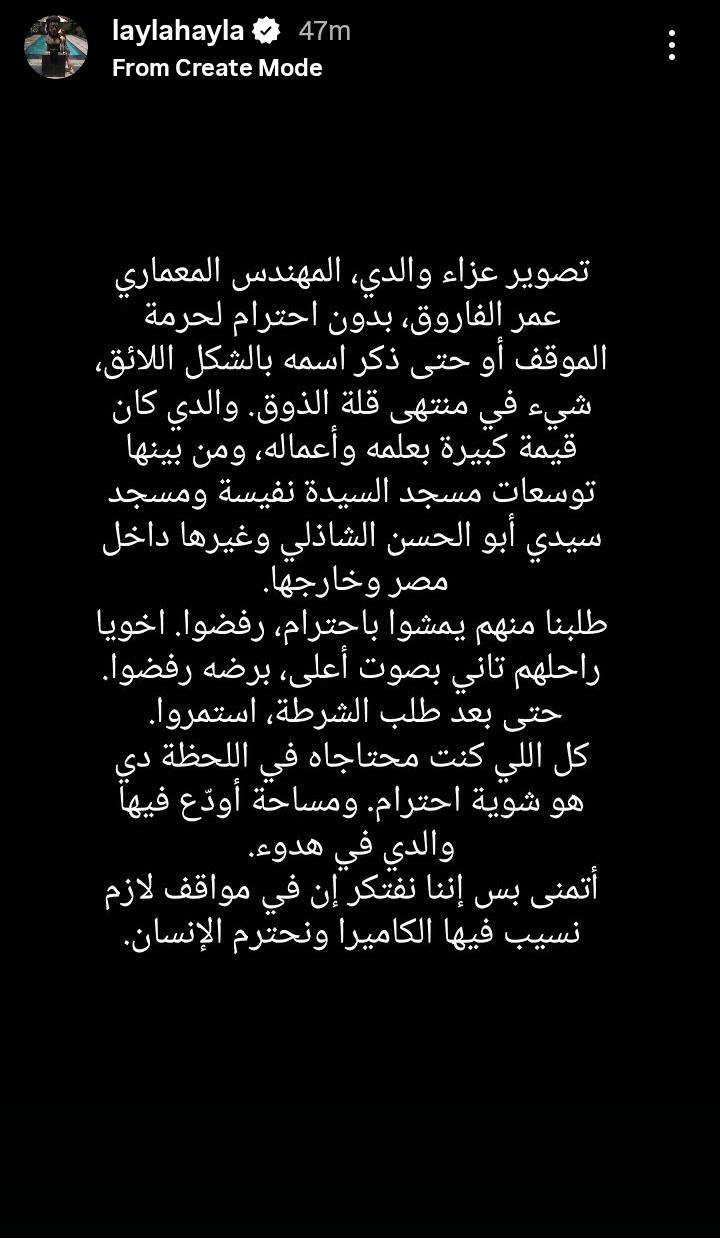Screen dimensions: 720x1238
Task: Tap the laylahayla username
Action: 178,31
